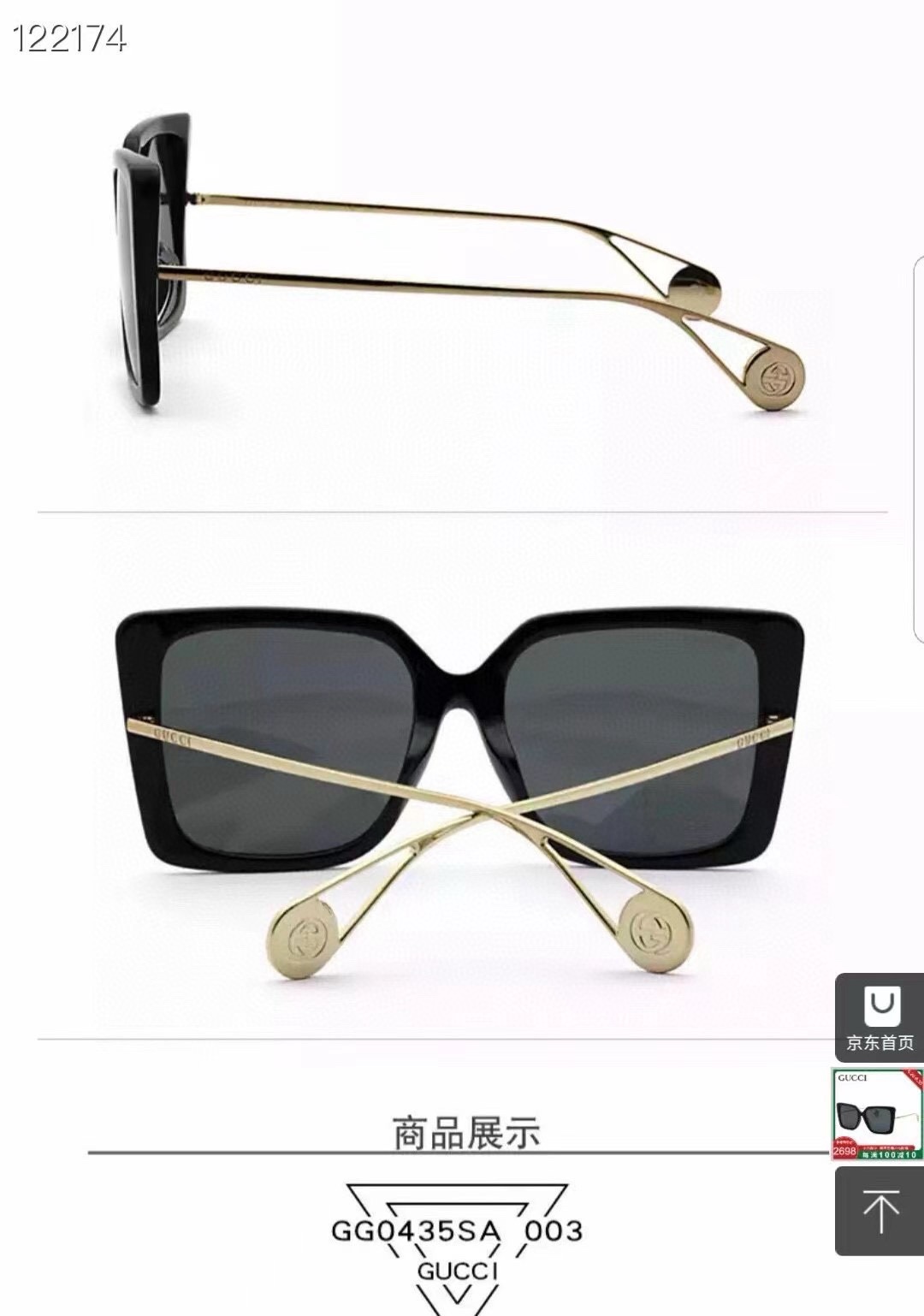Image resolution: width=924 pixels, height=1316 pixels.
Task: Go to the 京东首页 home button
Action: tap(880, 1017)
